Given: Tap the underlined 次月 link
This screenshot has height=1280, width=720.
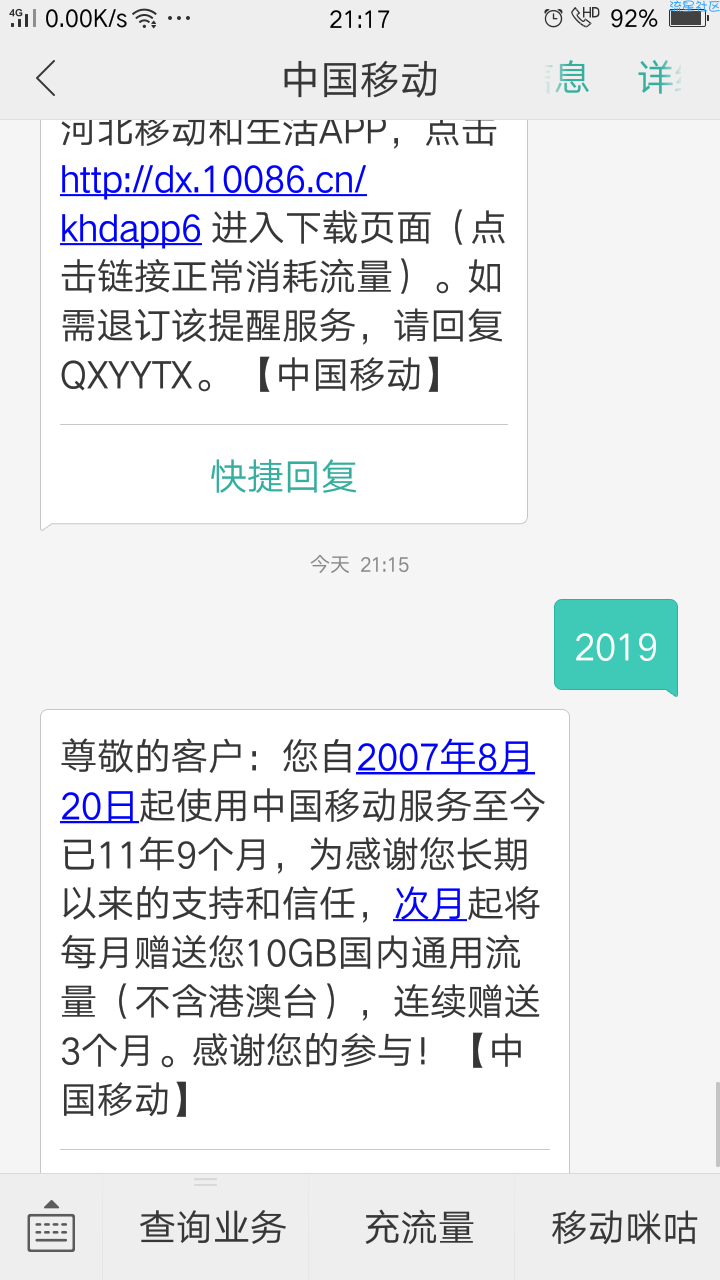Looking at the screenshot, I should (430, 904).
